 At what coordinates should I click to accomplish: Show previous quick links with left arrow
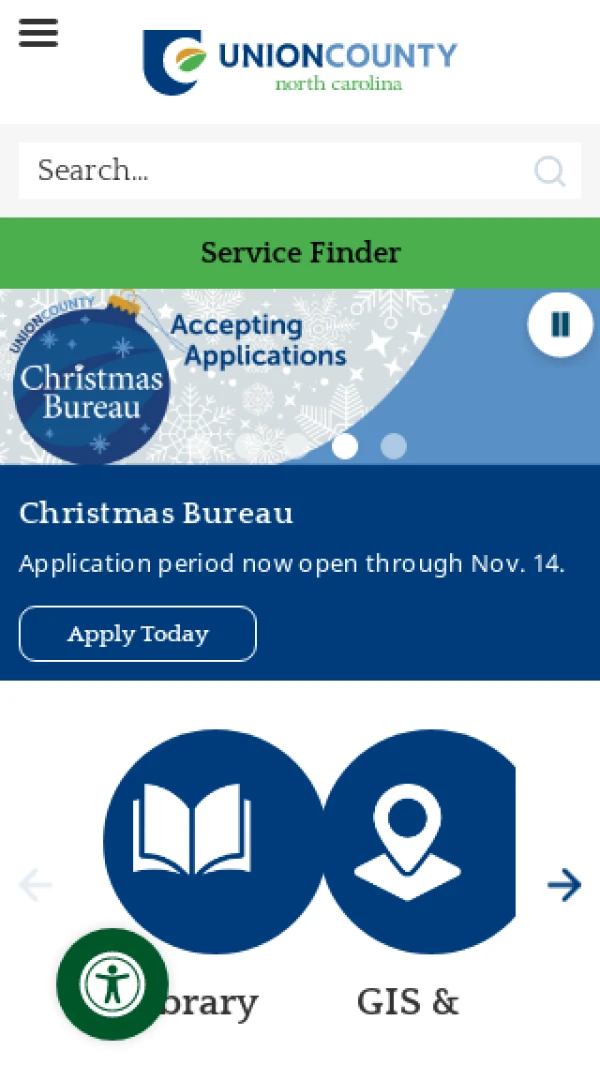click(x=36, y=884)
